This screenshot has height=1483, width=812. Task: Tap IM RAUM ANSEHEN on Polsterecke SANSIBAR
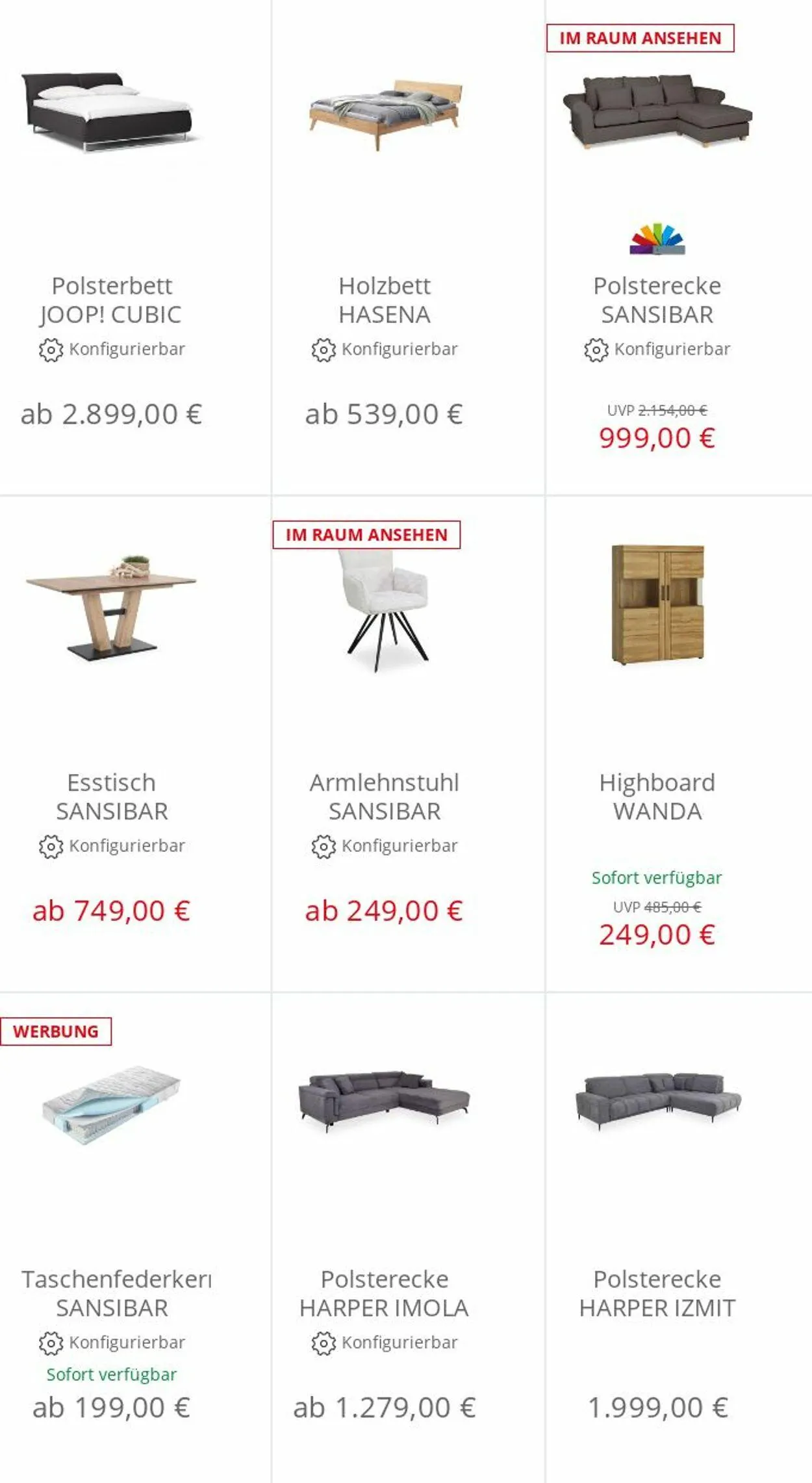point(640,38)
